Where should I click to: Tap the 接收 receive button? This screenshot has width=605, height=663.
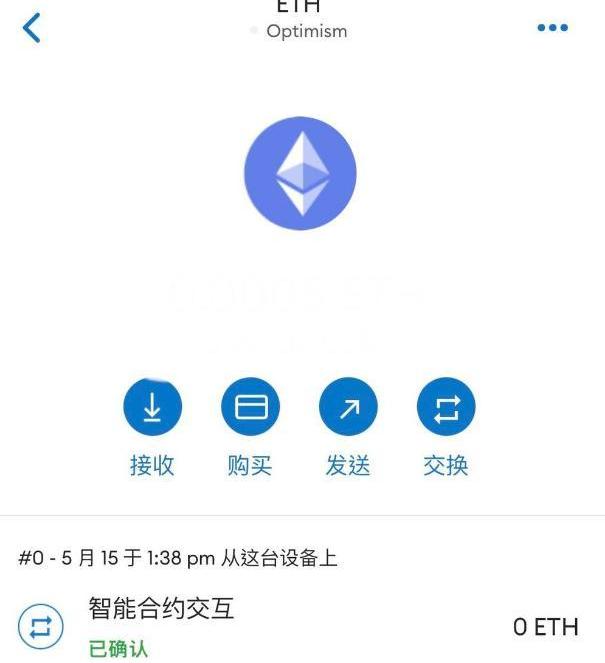click(x=152, y=408)
